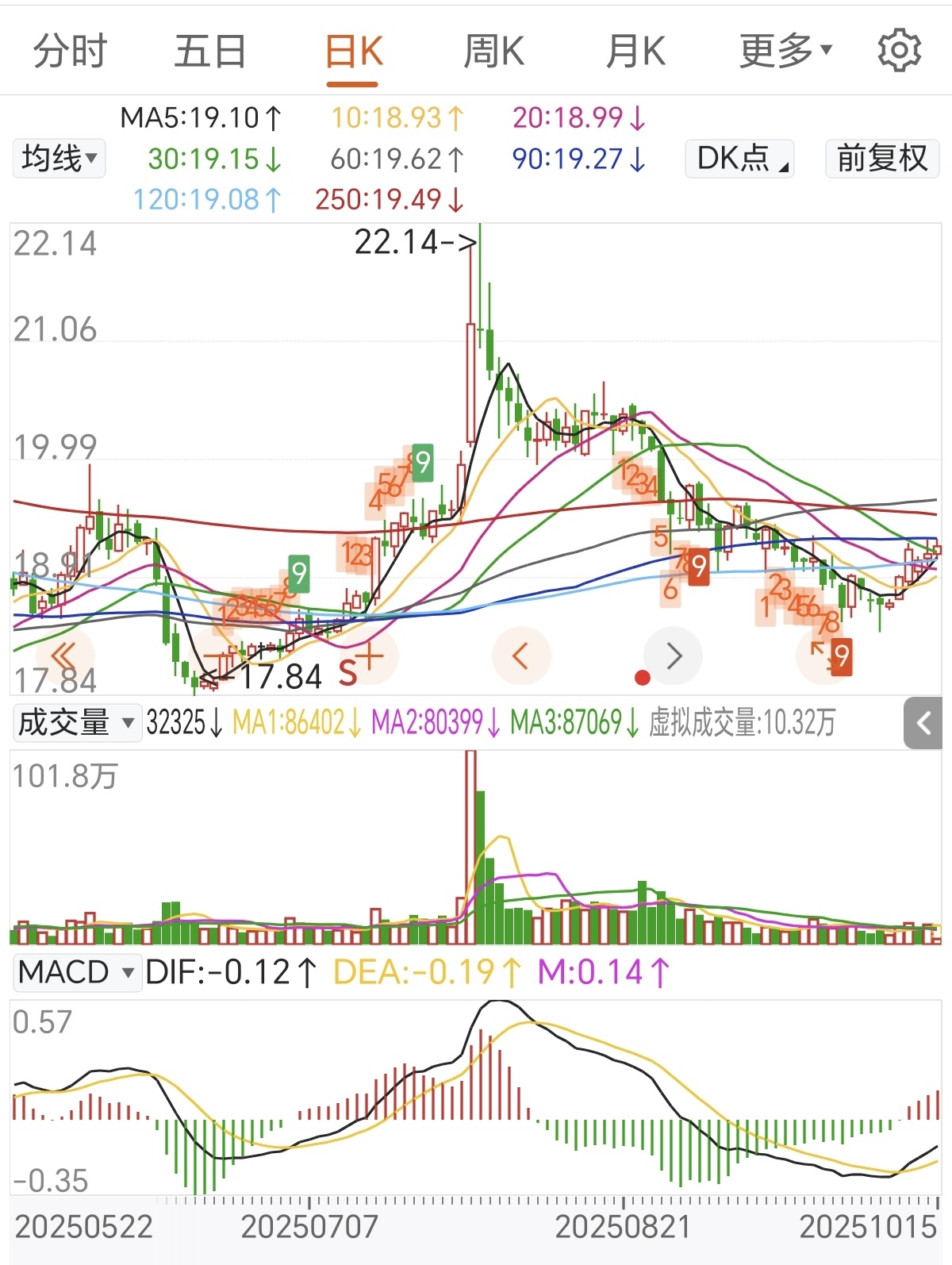The height and width of the screenshot is (1265, 952).
Task: Select the 五日 chart tab
Action: tap(210, 52)
